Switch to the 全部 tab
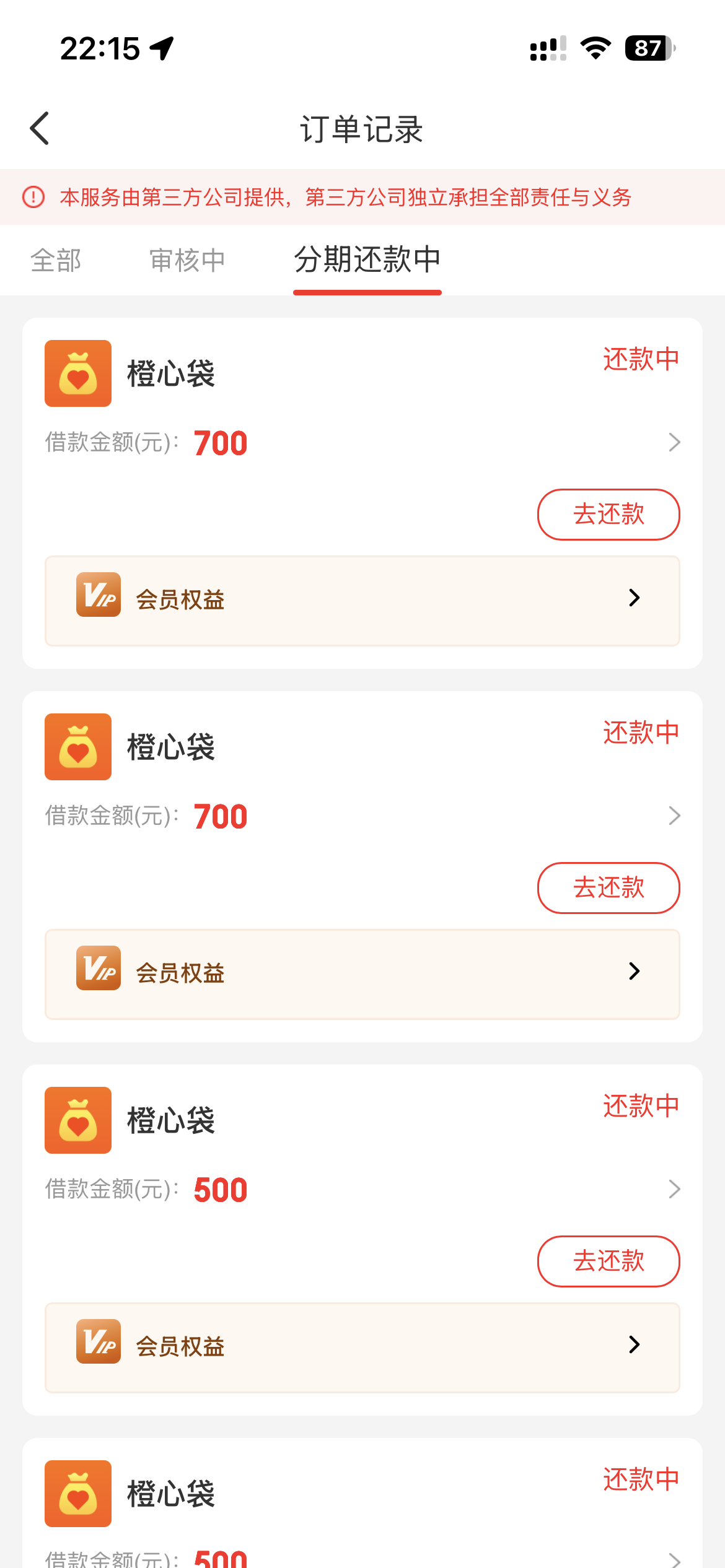725x1568 pixels. (56, 260)
